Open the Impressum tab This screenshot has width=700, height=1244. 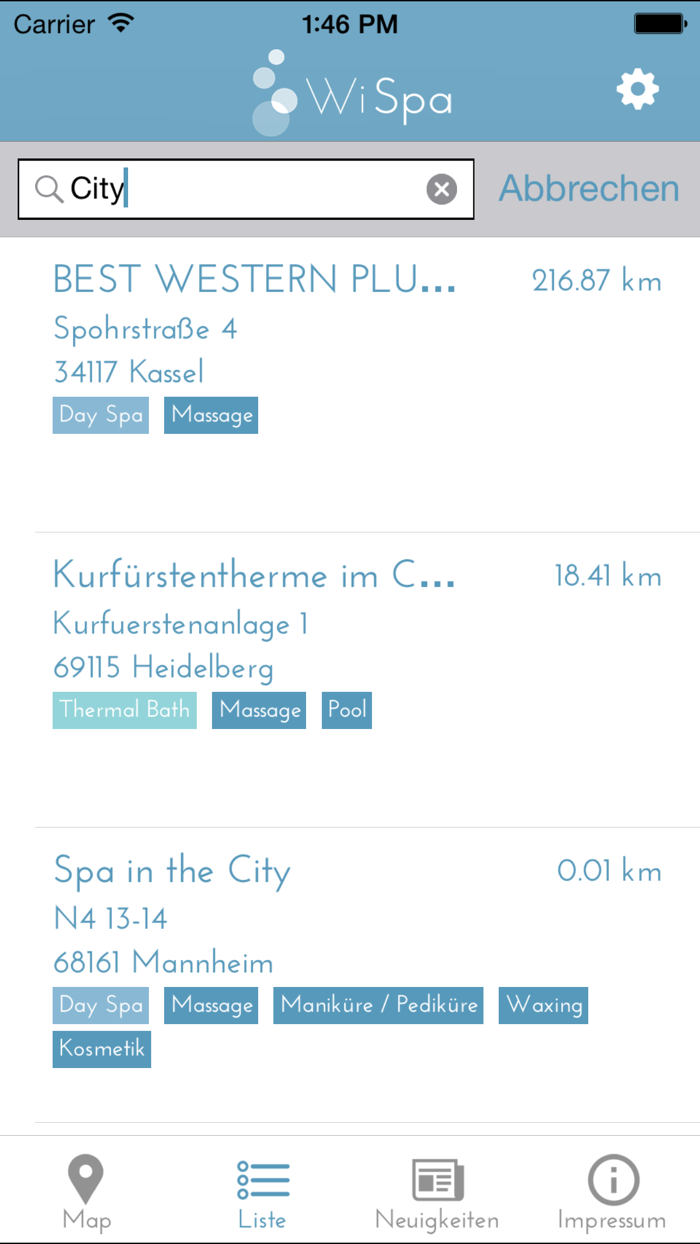pyautogui.click(x=612, y=1192)
